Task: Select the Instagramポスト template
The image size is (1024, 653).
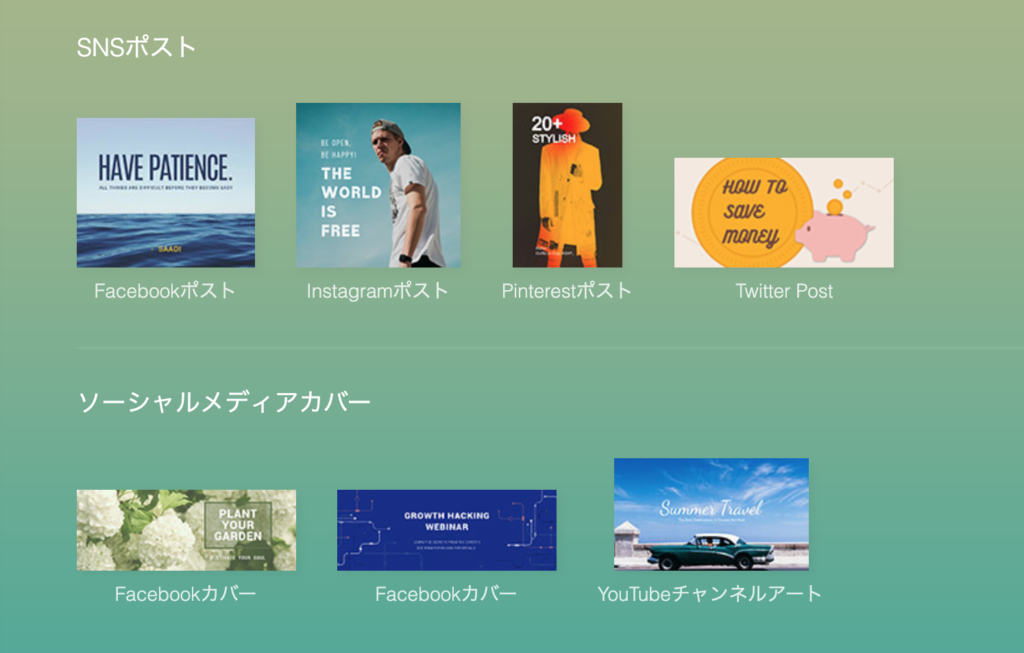Action: [378, 185]
